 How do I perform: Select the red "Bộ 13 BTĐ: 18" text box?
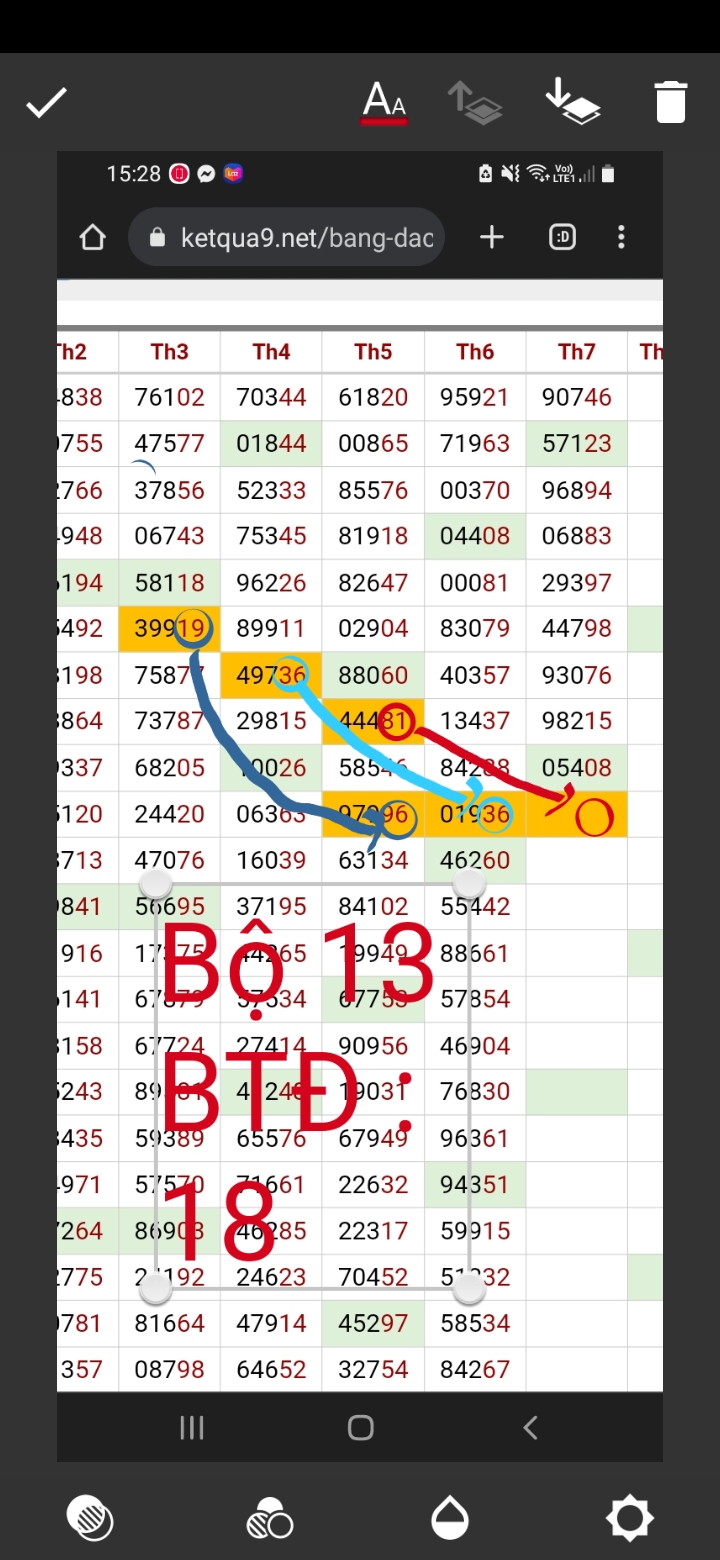(x=312, y=1087)
